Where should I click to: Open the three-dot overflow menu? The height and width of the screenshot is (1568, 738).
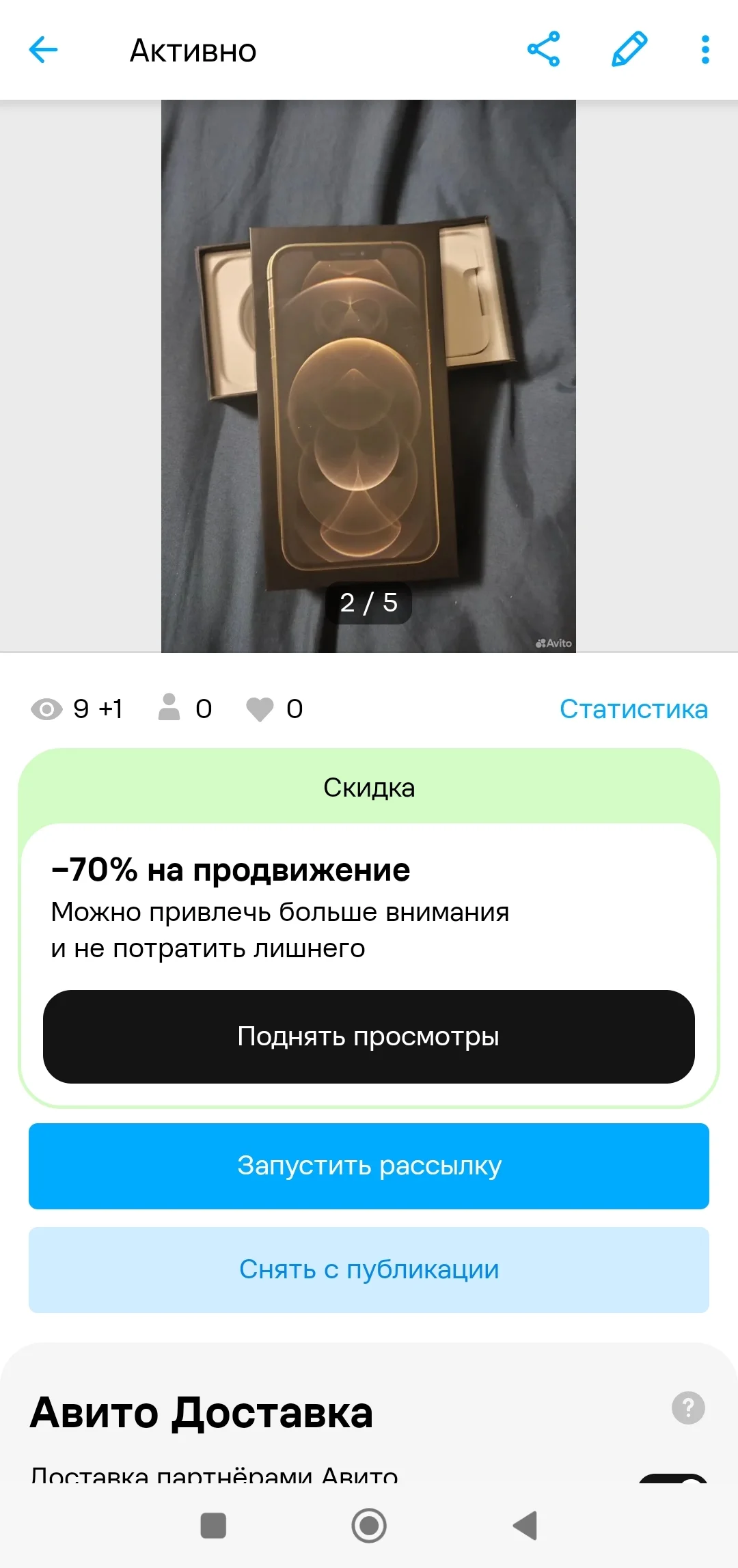click(705, 50)
